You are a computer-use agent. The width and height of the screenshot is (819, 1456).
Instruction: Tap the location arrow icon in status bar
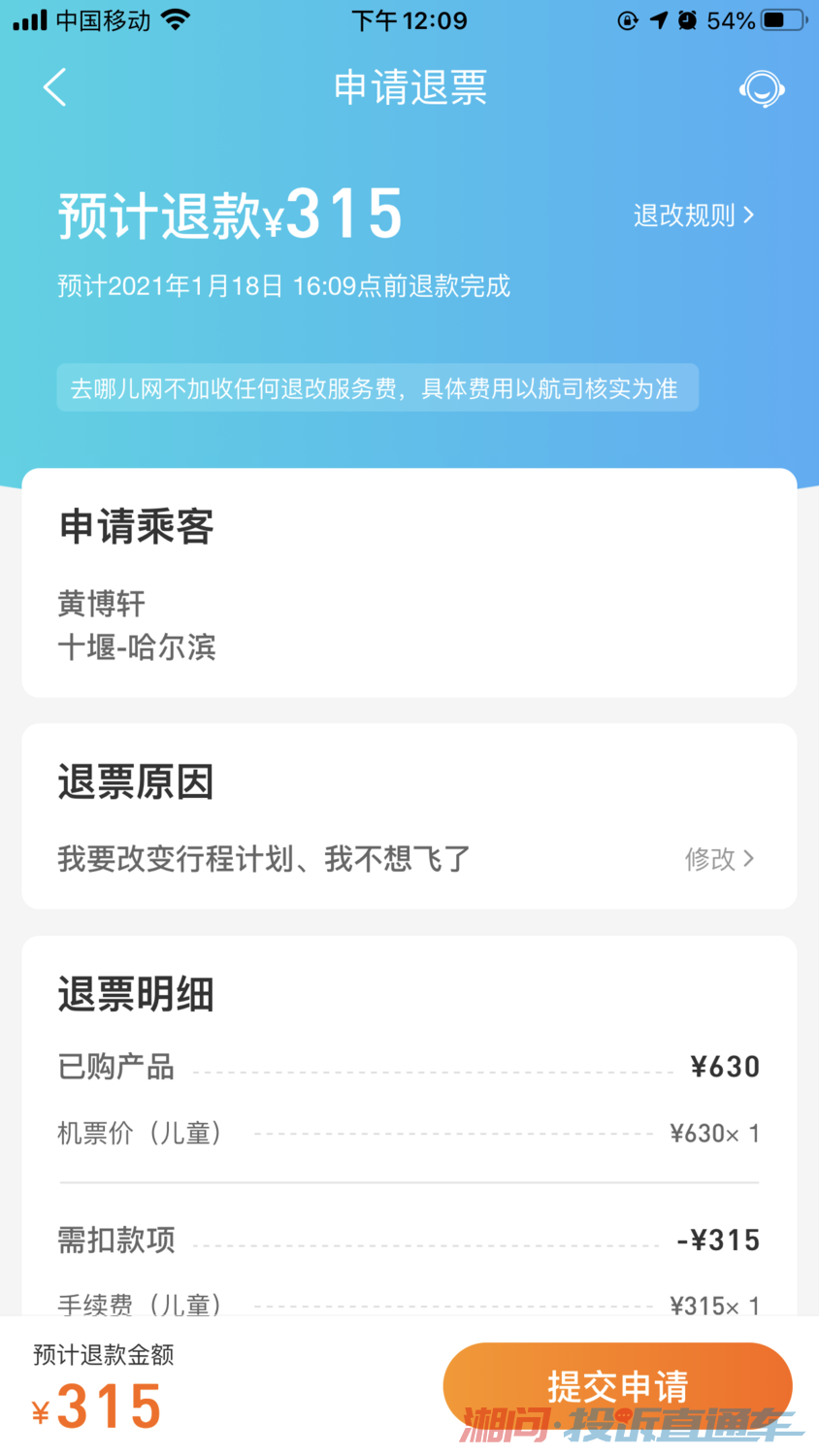tap(658, 19)
